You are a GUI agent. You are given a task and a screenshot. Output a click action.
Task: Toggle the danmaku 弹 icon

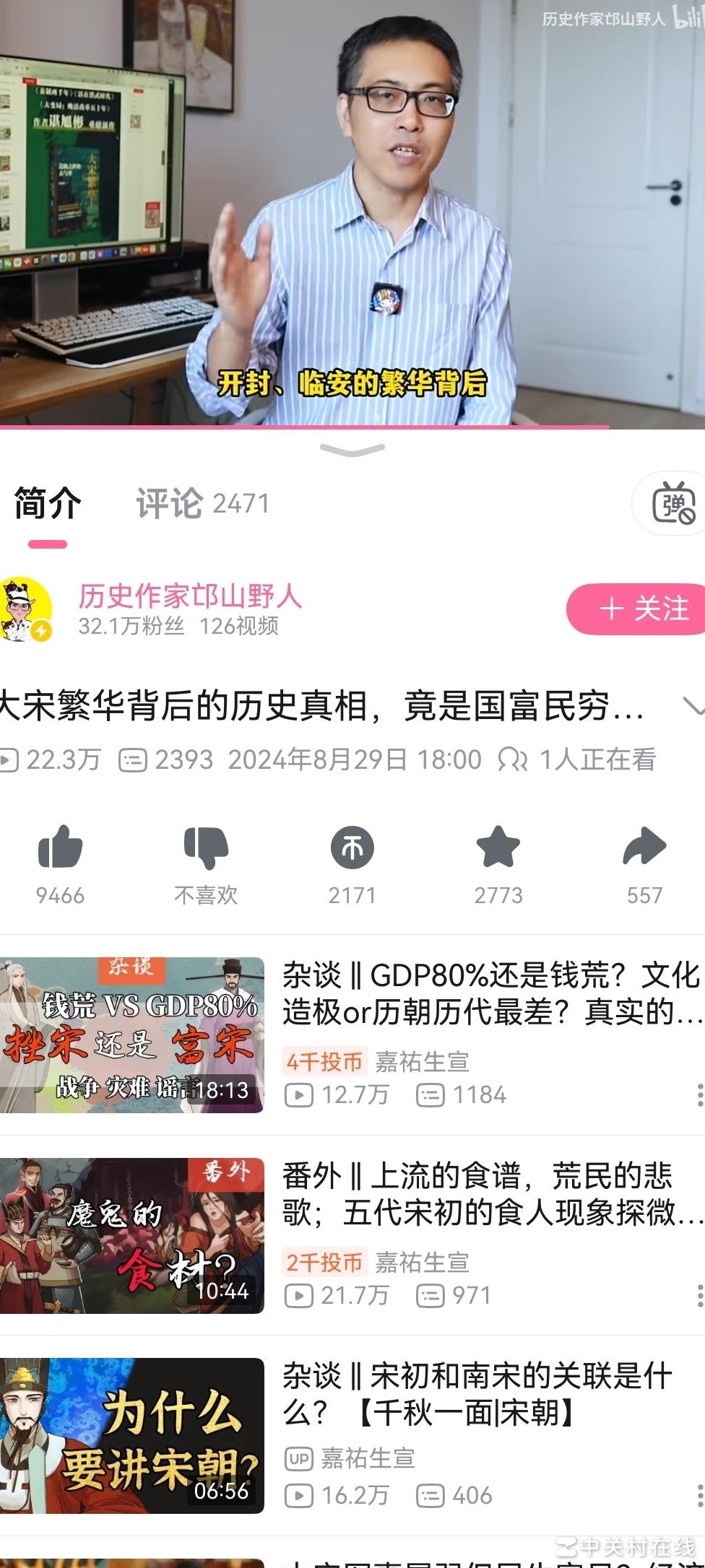pyautogui.click(x=673, y=503)
